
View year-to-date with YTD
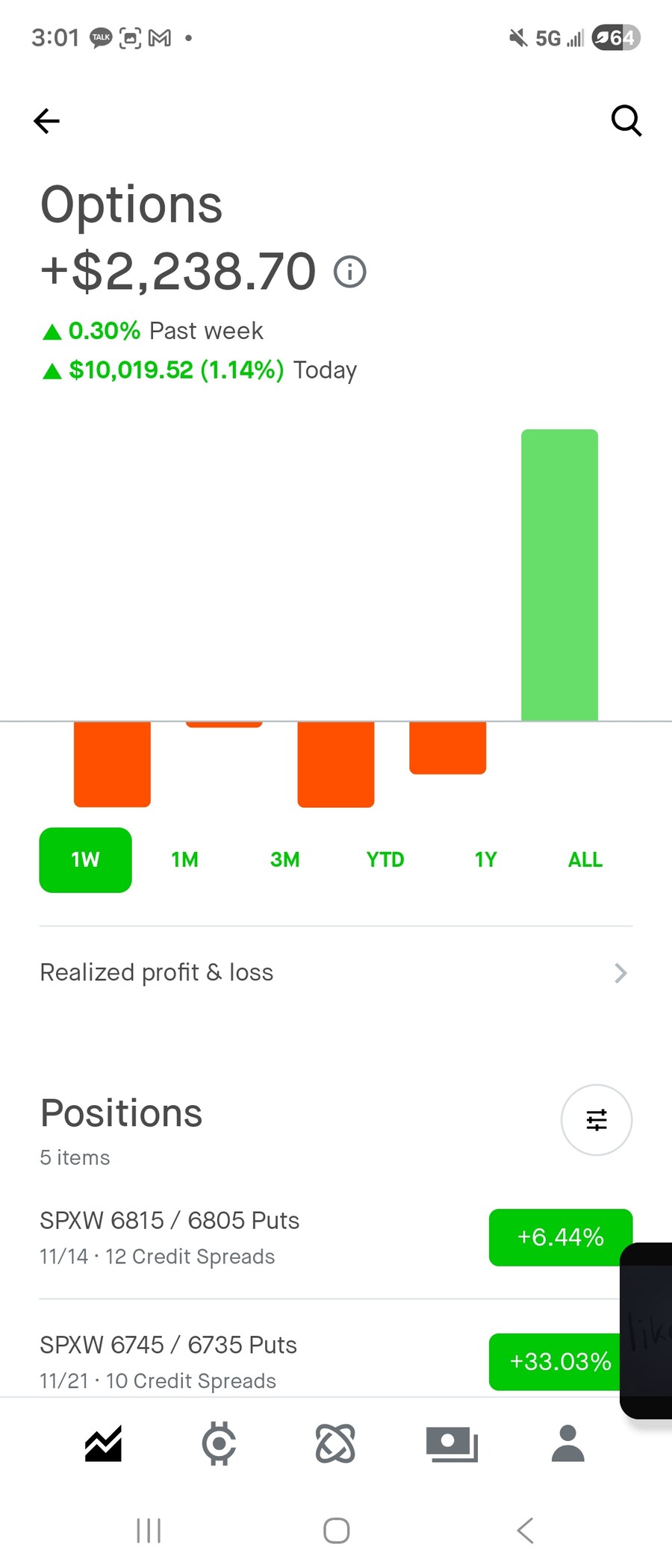pos(385,860)
